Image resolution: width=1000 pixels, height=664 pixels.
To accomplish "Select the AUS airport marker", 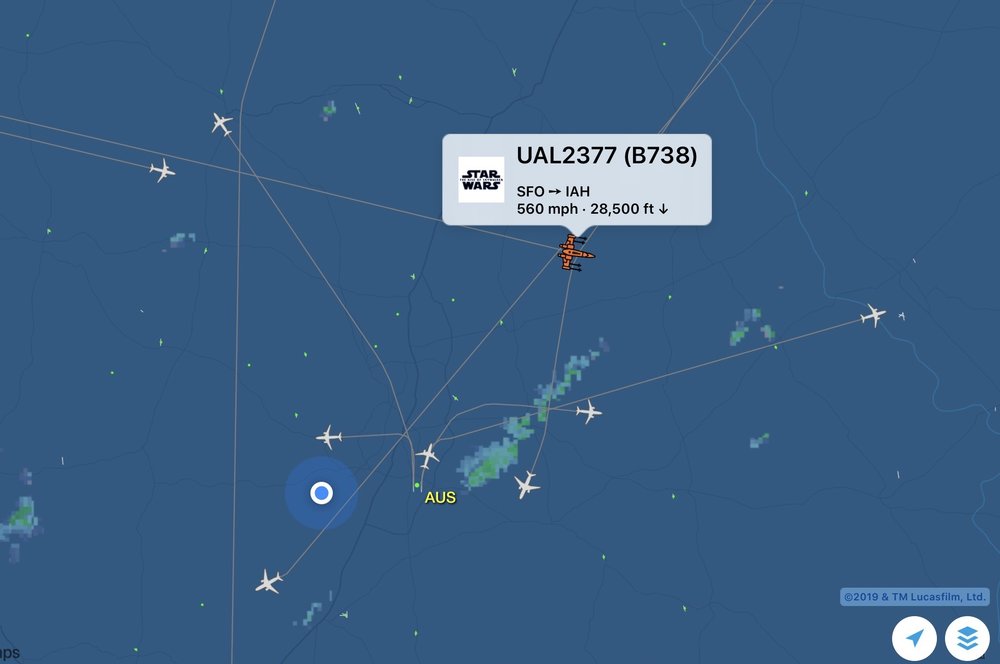I will pyautogui.click(x=418, y=486).
